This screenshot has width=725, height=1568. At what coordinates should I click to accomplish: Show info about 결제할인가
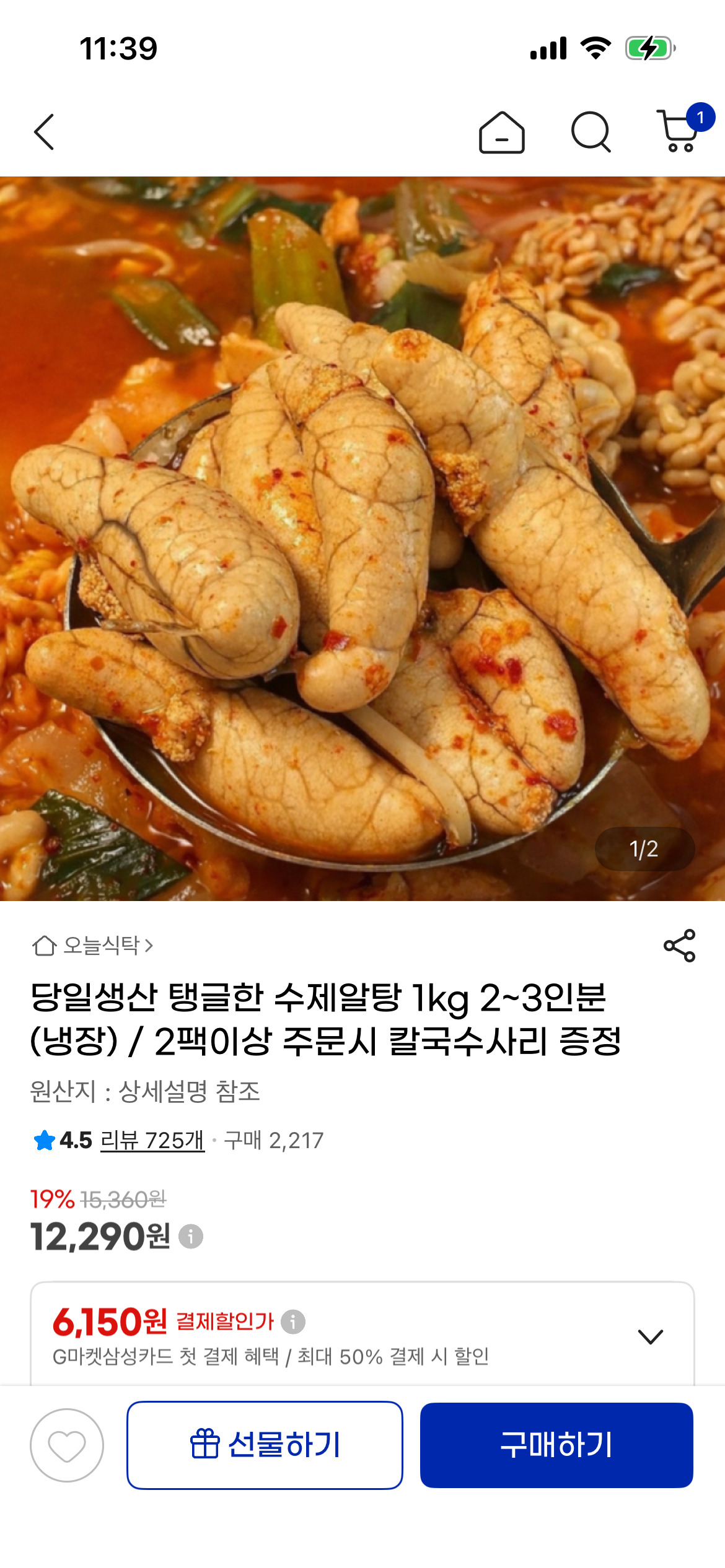(x=293, y=1322)
